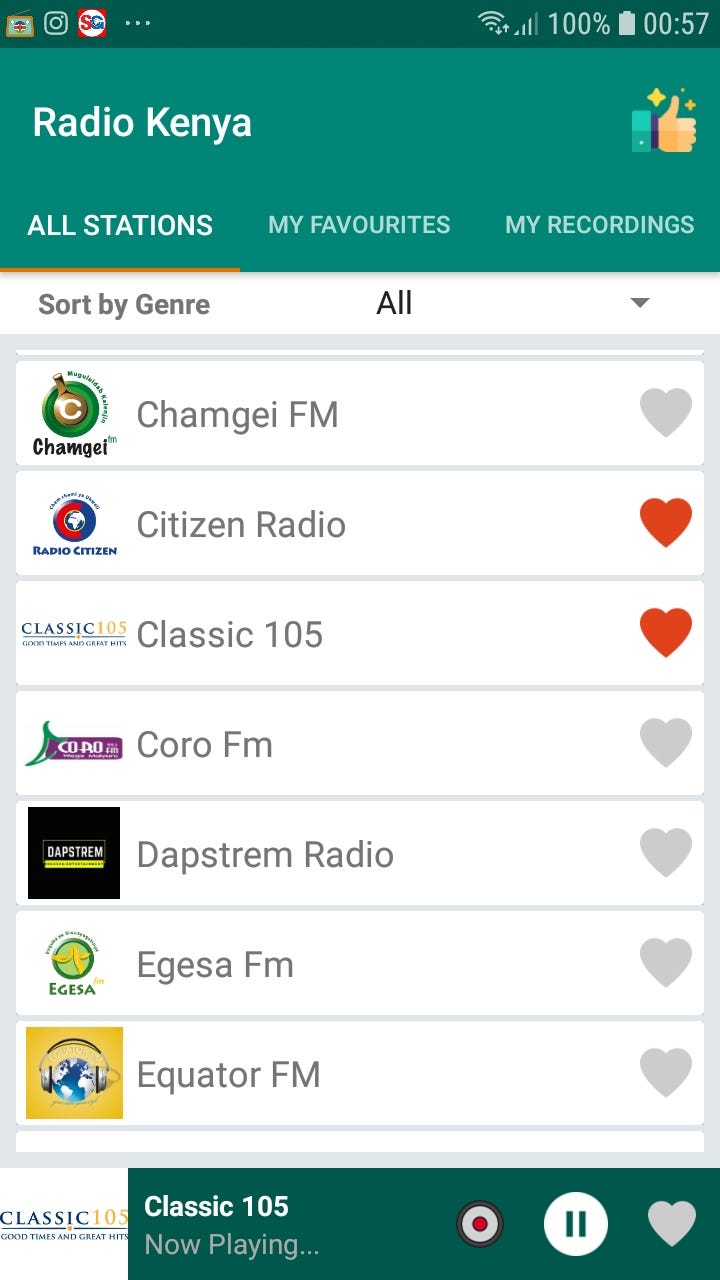
Task: Tap the Chamgei FM station logo
Action: [x=72, y=412]
